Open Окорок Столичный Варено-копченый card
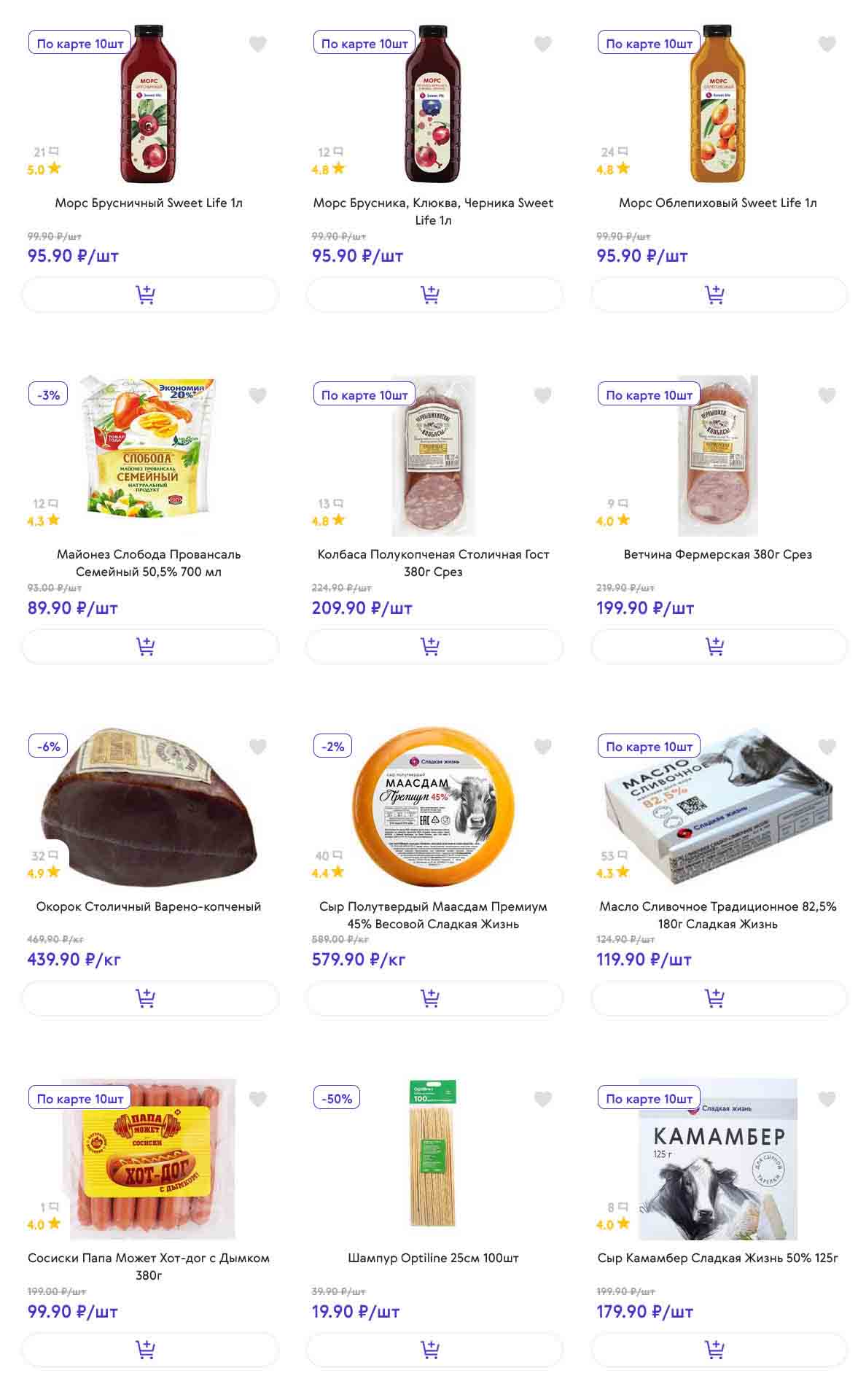 point(149,906)
